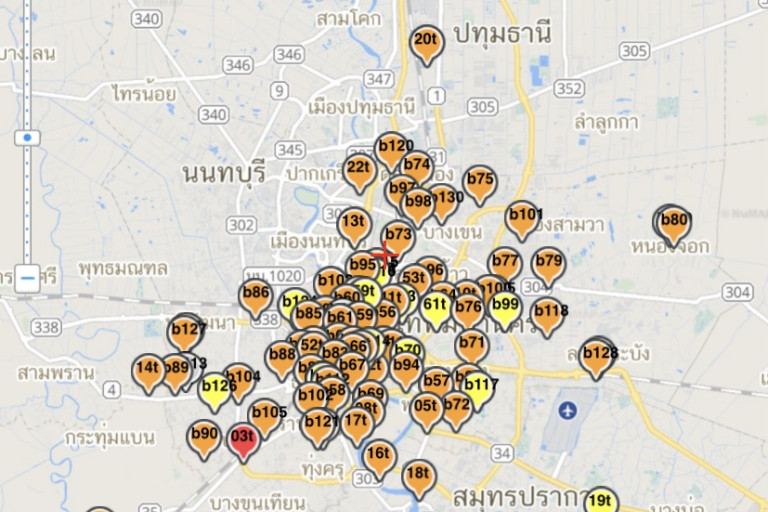Open the 14t station pin
Image resolution: width=768 pixels, height=512 pixels.
148,368
